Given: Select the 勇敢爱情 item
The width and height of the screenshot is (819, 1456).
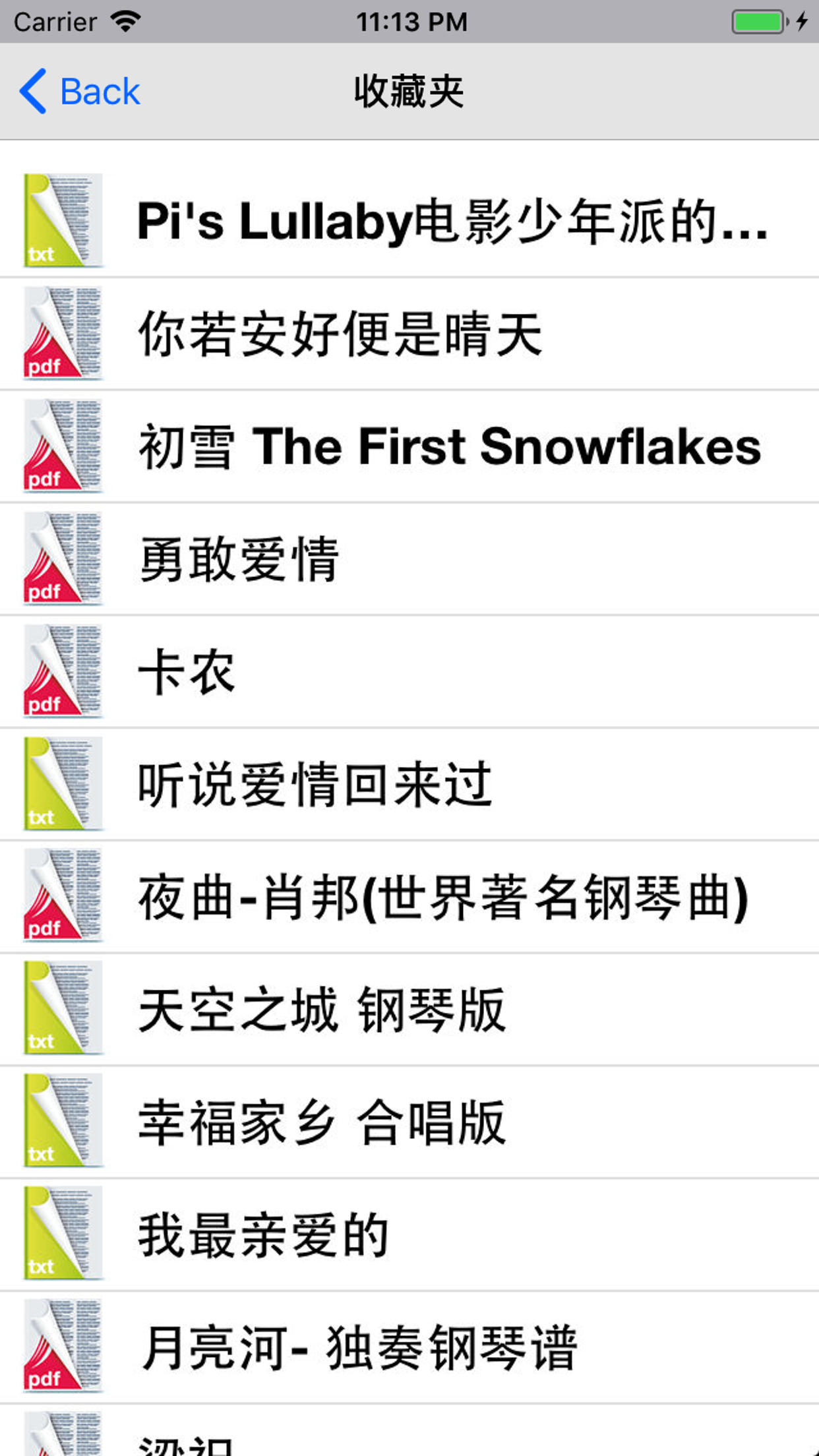Looking at the screenshot, I should coord(409,559).
